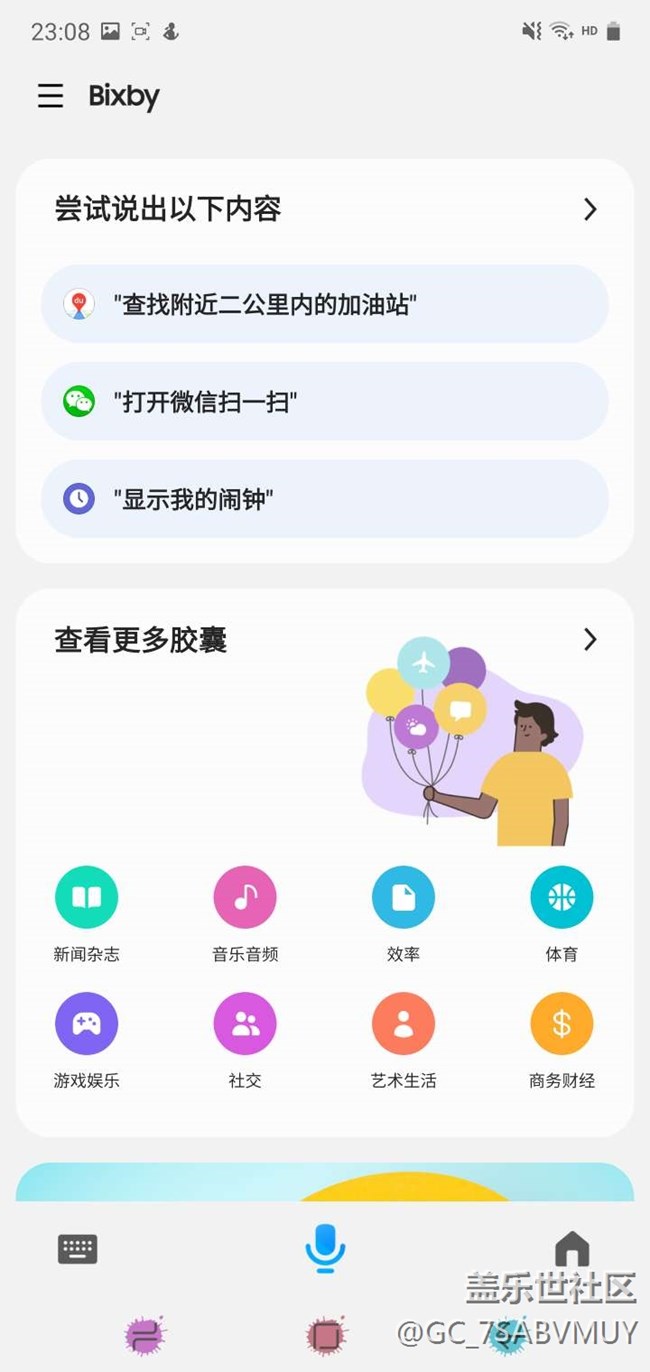This screenshot has width=650, height=1372.
Task: Try the 显示我的闹钟 suggestion
Action: coord(325,499)
